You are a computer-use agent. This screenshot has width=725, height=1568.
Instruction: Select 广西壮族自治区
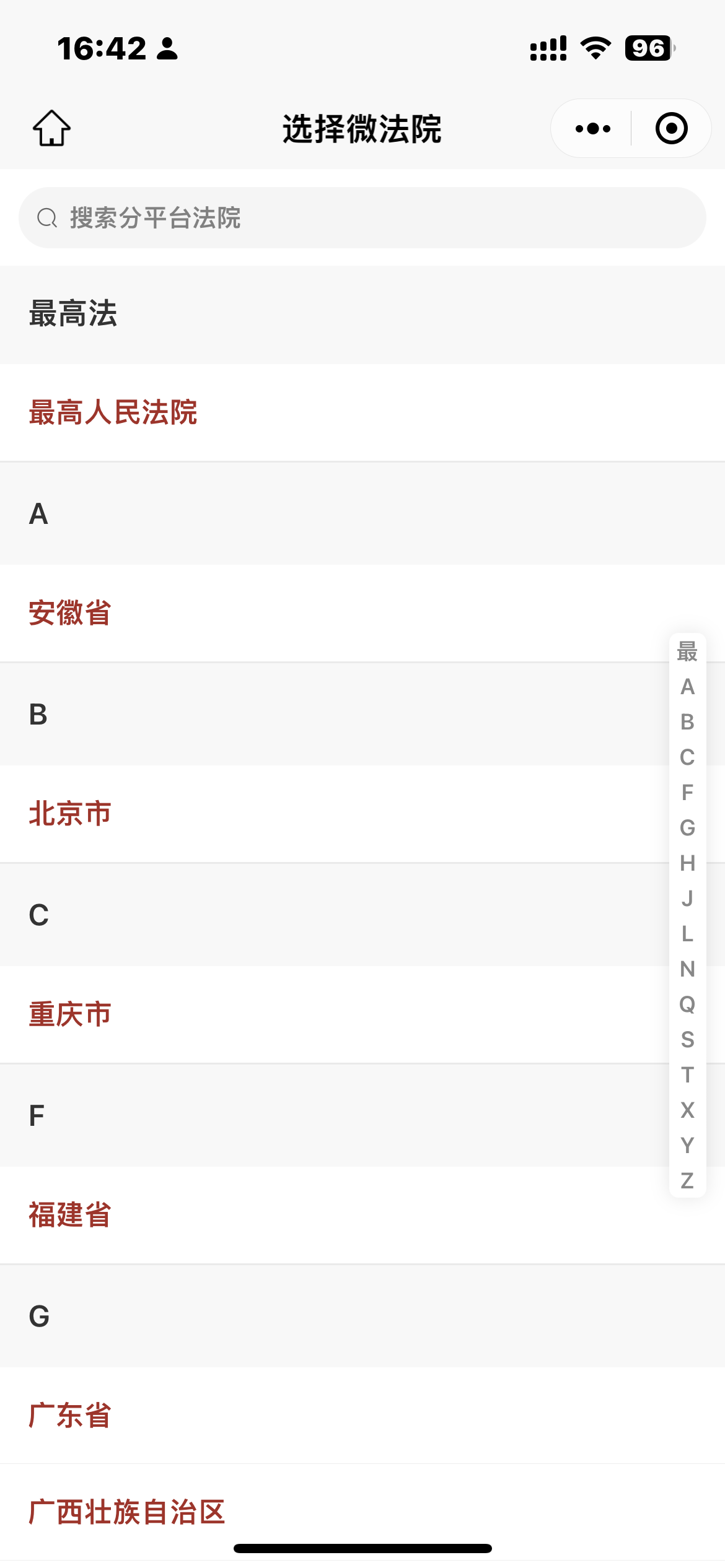click(x=127, y=1512)
